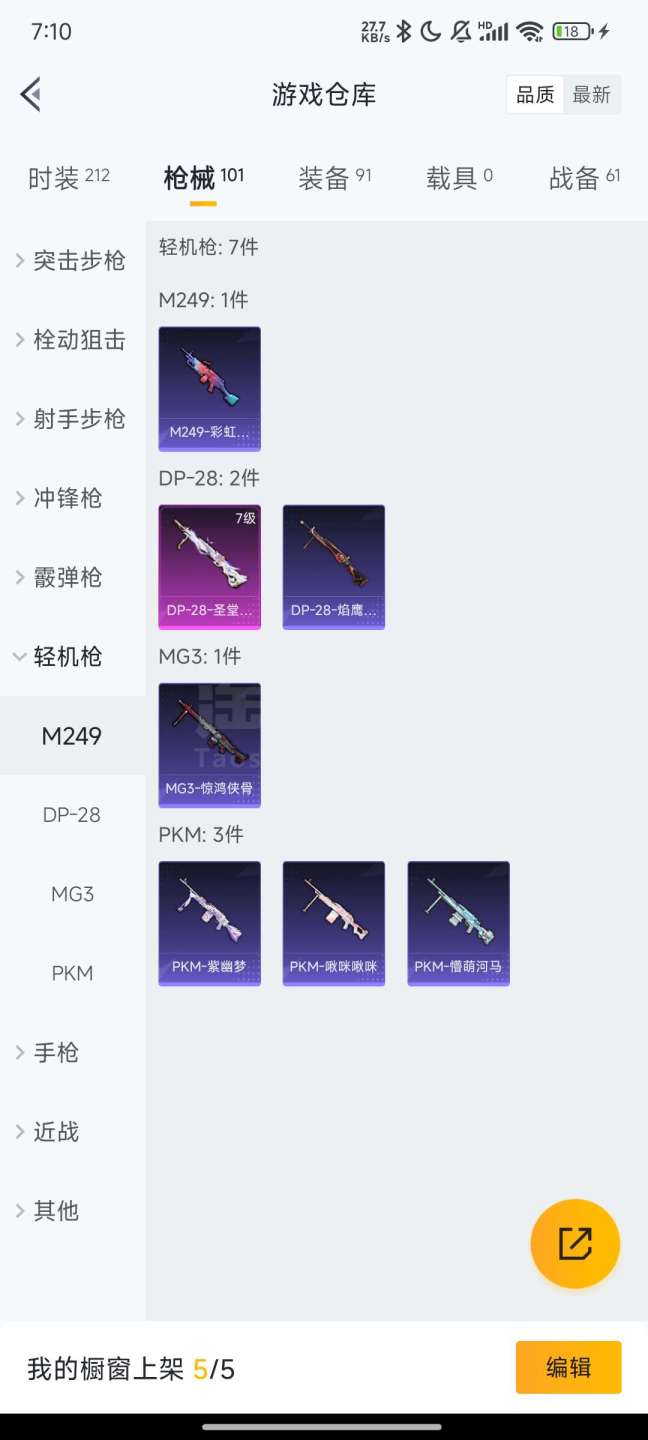
Task: Tap the orange share floating button
Action: tap(575, 1243)
